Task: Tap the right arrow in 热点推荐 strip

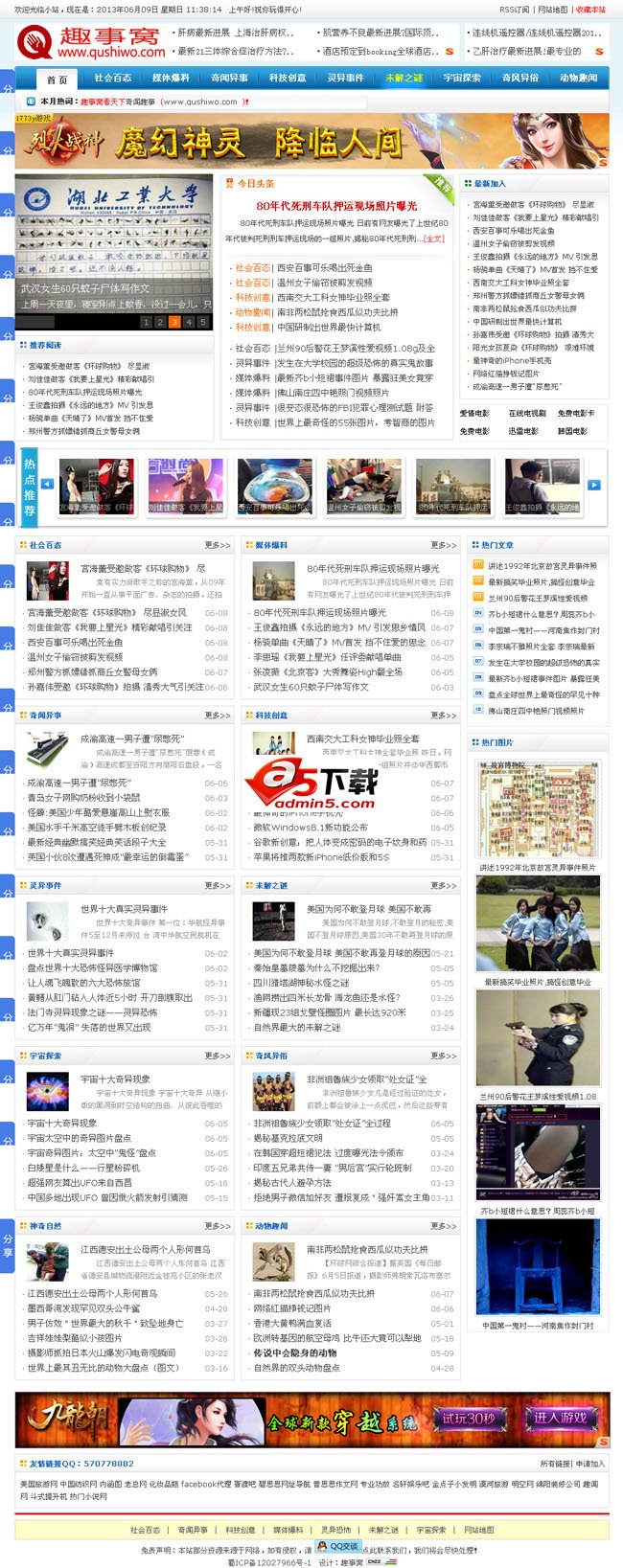Action: click(x=594, y=485)
